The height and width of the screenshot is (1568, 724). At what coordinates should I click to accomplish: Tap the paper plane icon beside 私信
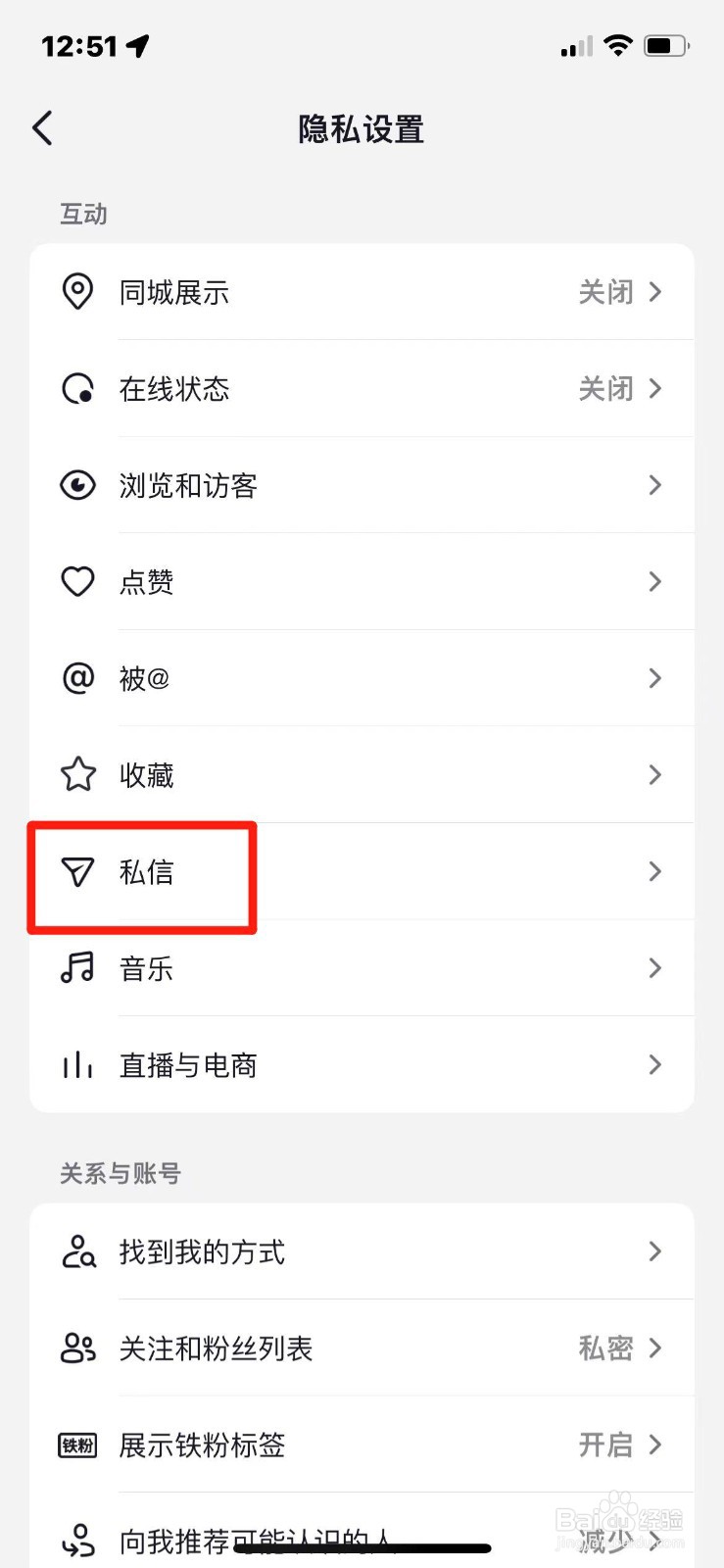pyautogui.click(x=77, y=872)
